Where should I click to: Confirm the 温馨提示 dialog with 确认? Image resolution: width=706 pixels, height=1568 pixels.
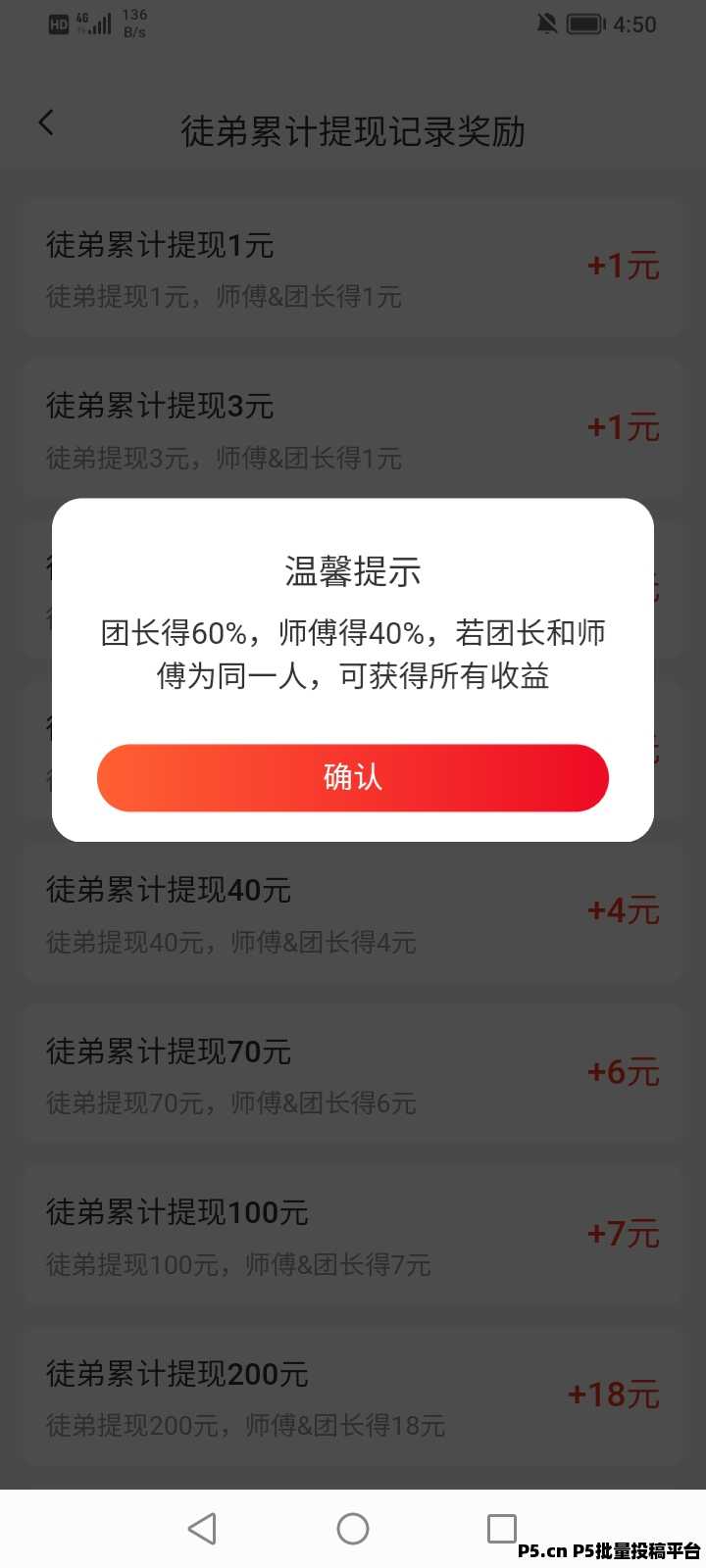pos(353,777)
